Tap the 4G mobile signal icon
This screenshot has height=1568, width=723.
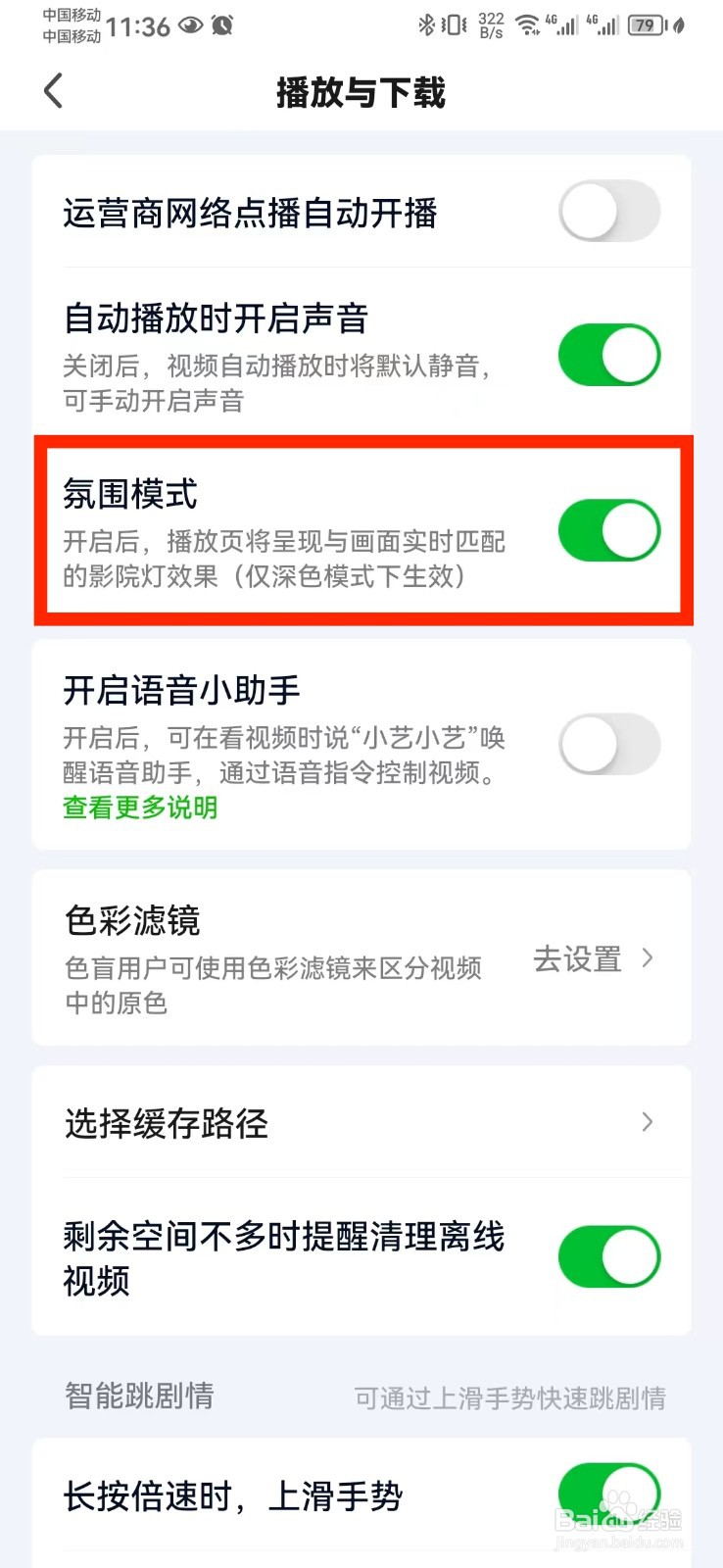[x=565, y=26]
